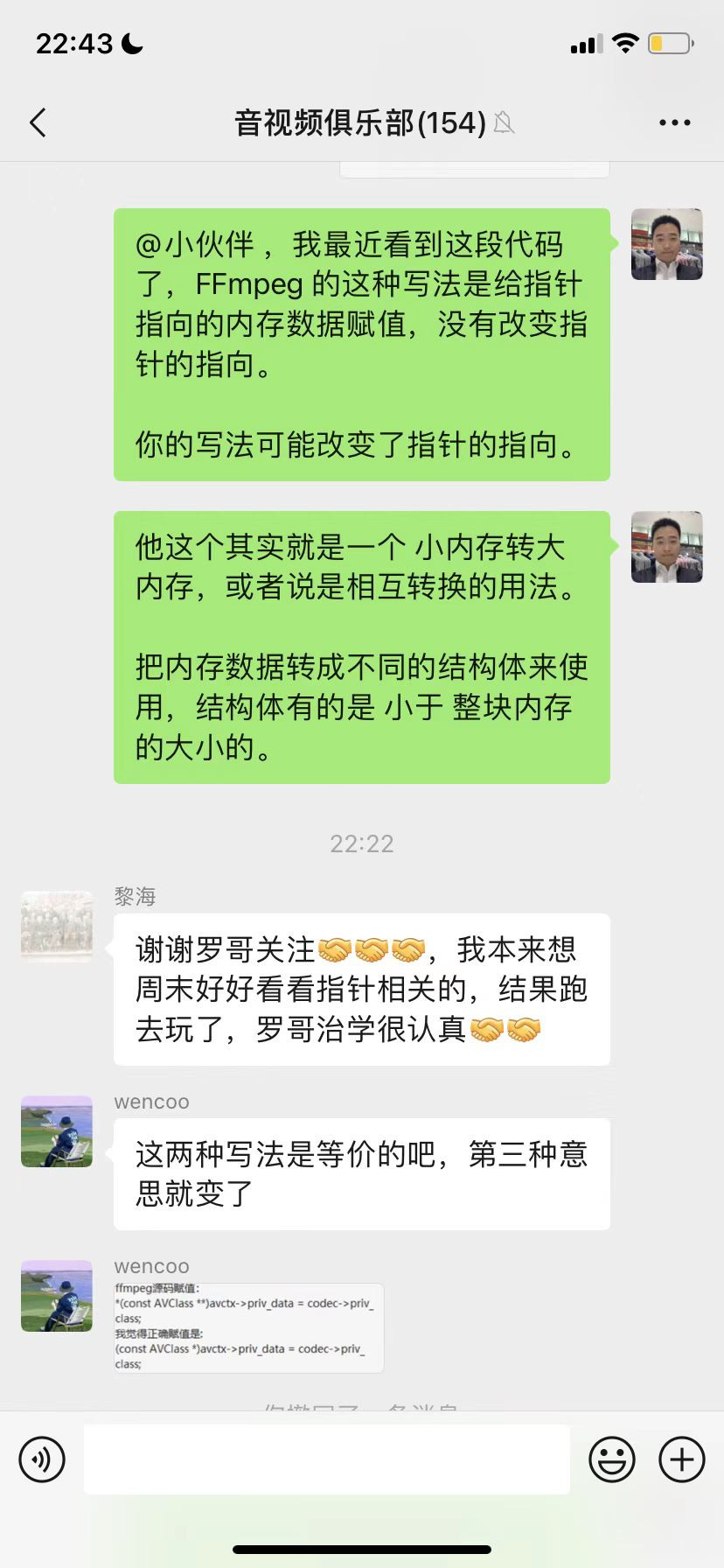Screen dimensions: 724x1568
Task: View the code screenshot sent by wencoo
Action: 248,1327
